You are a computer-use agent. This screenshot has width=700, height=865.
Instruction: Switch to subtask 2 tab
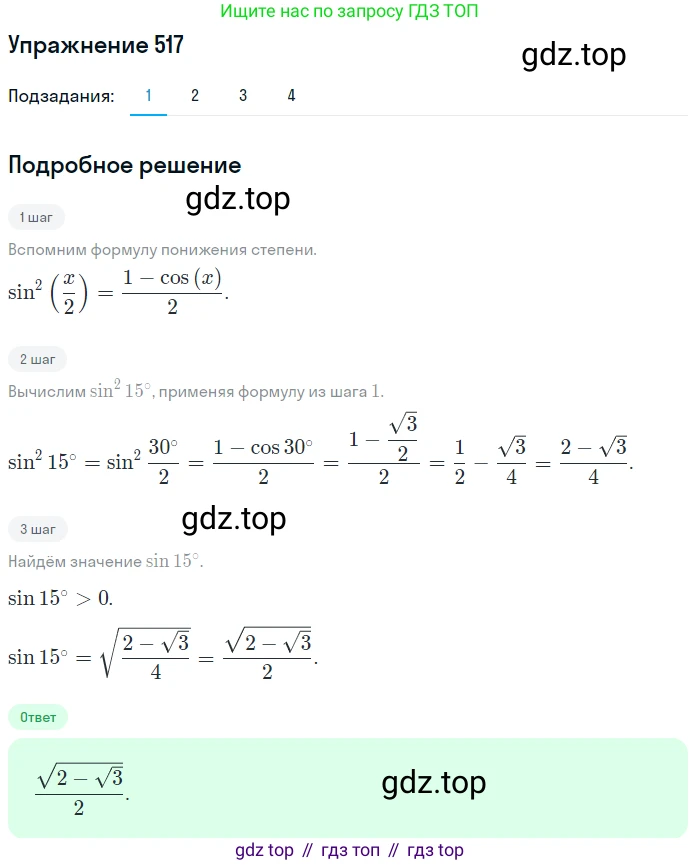[x=195, y=96]
